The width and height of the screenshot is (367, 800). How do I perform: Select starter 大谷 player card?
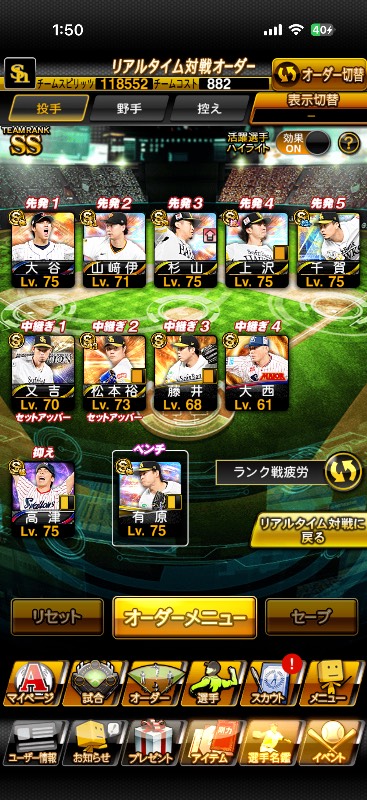(x=43, y=250)
